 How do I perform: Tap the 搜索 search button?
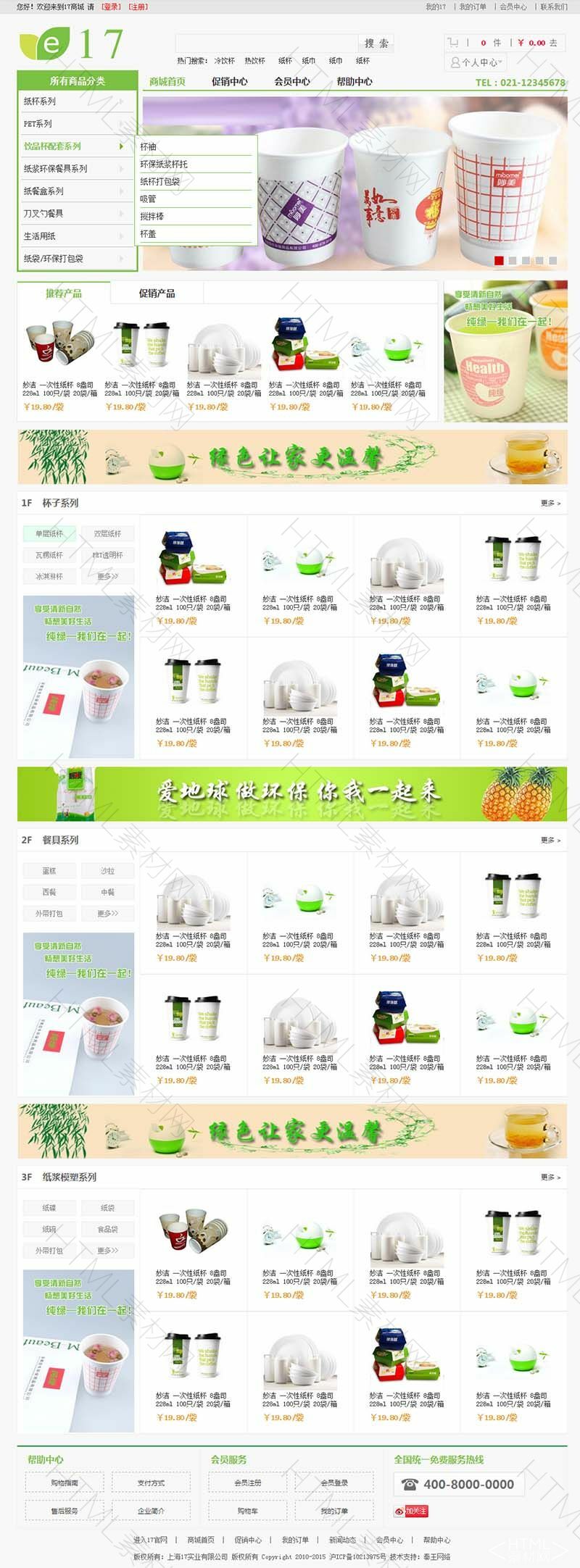click(x=376, y=43)
